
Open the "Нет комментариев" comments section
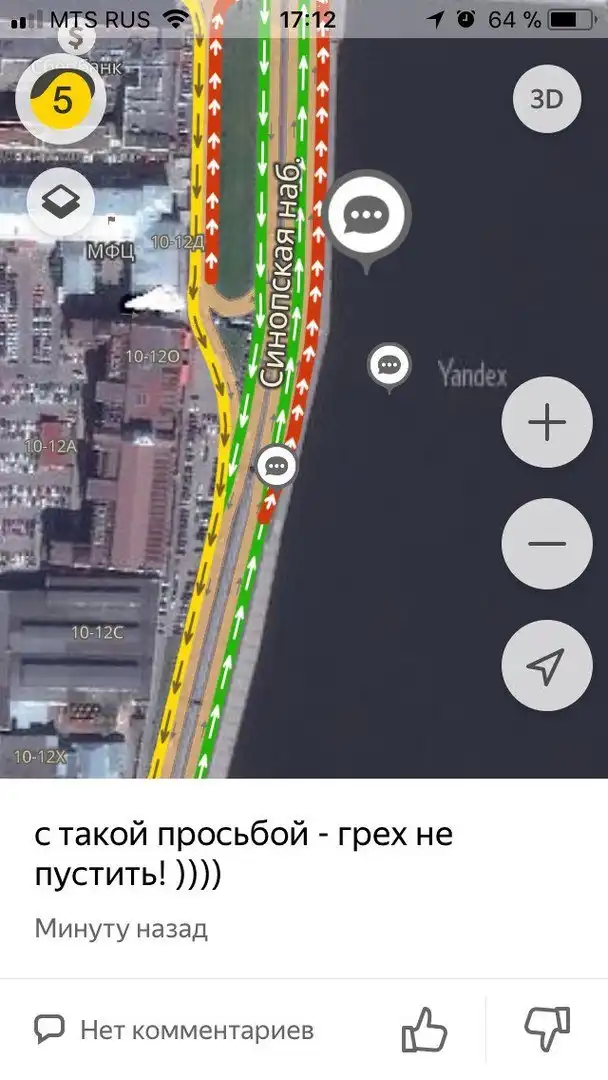point(174,1029)
